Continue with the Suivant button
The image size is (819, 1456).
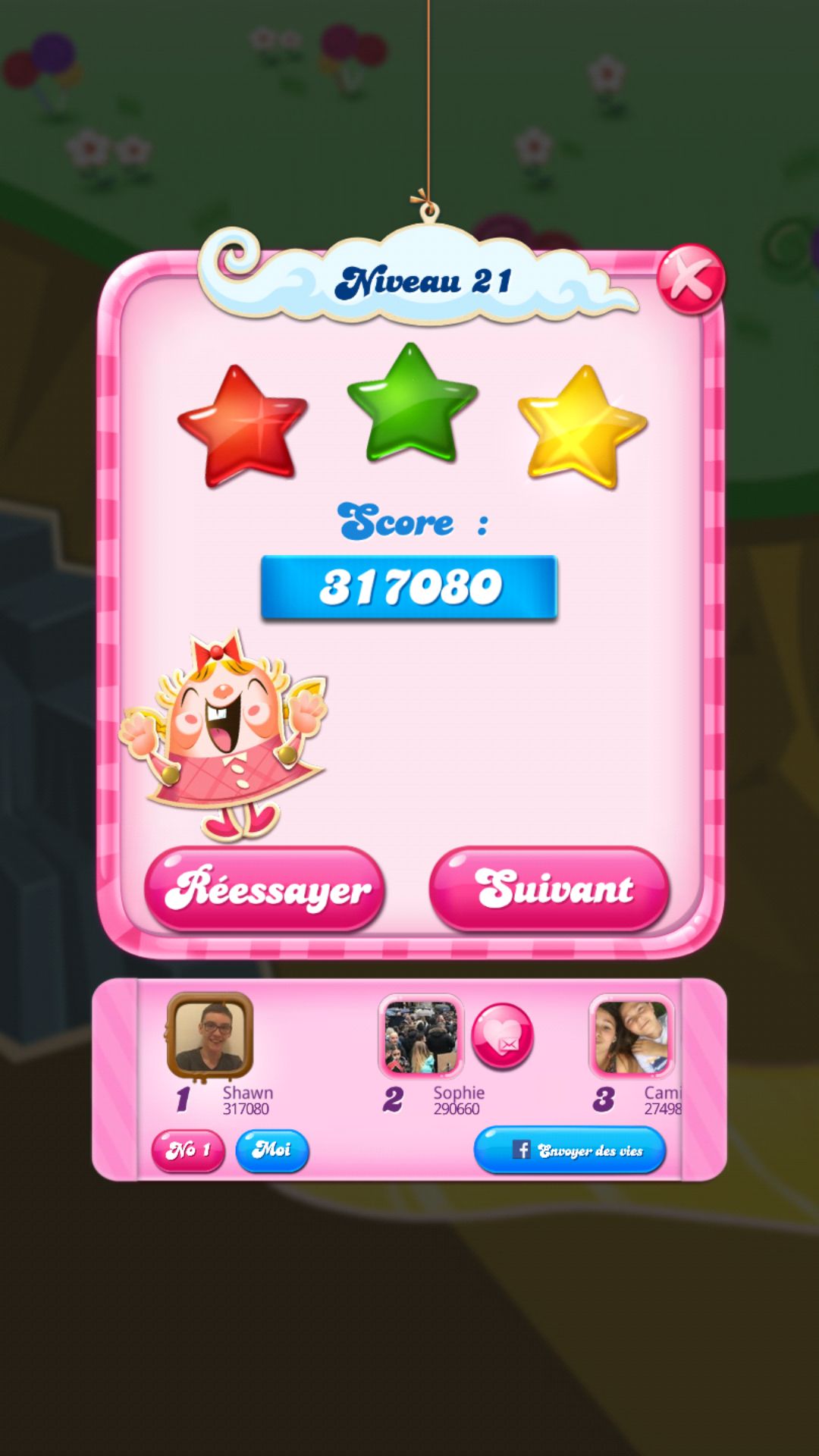[x=549, y=889]
